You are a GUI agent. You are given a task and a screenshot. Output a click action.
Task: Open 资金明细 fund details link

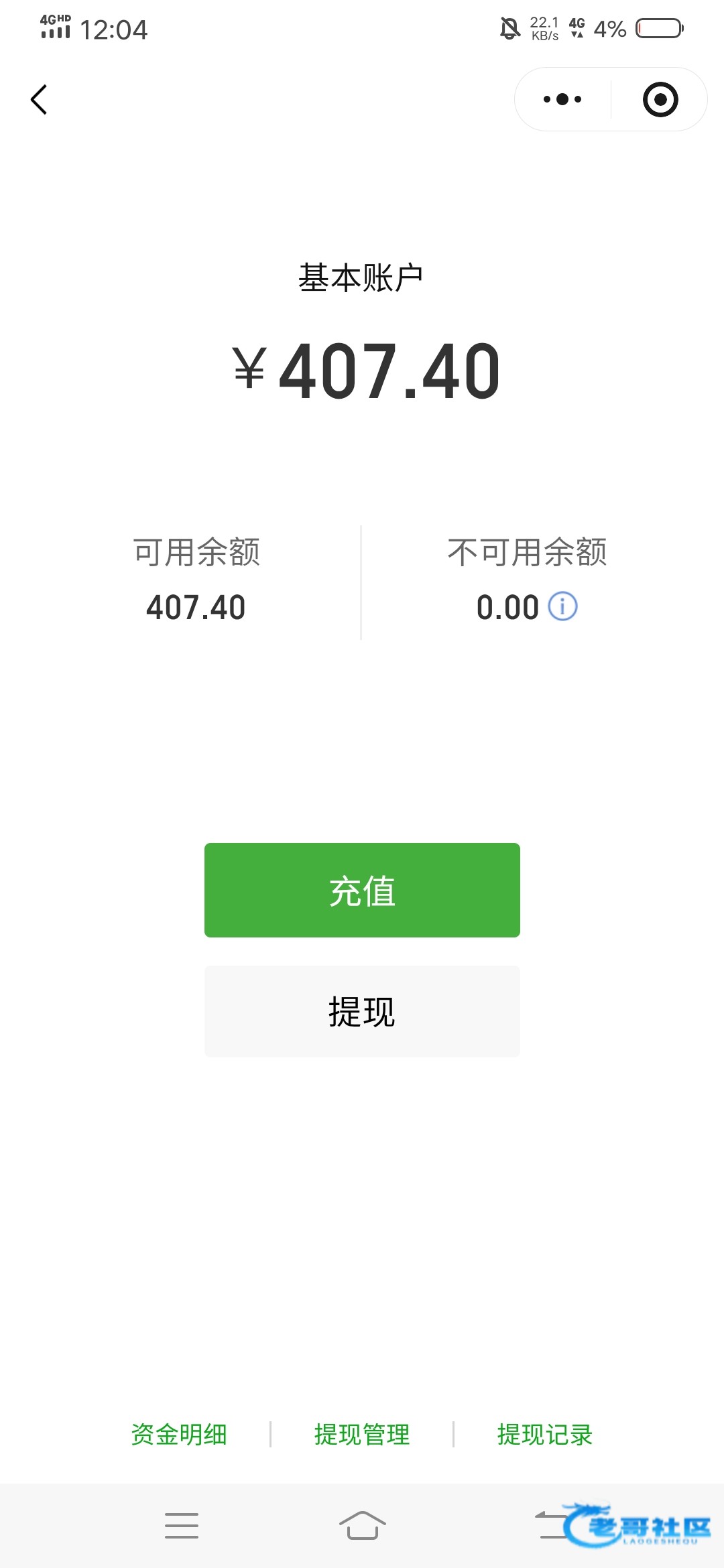point(179,1435)
